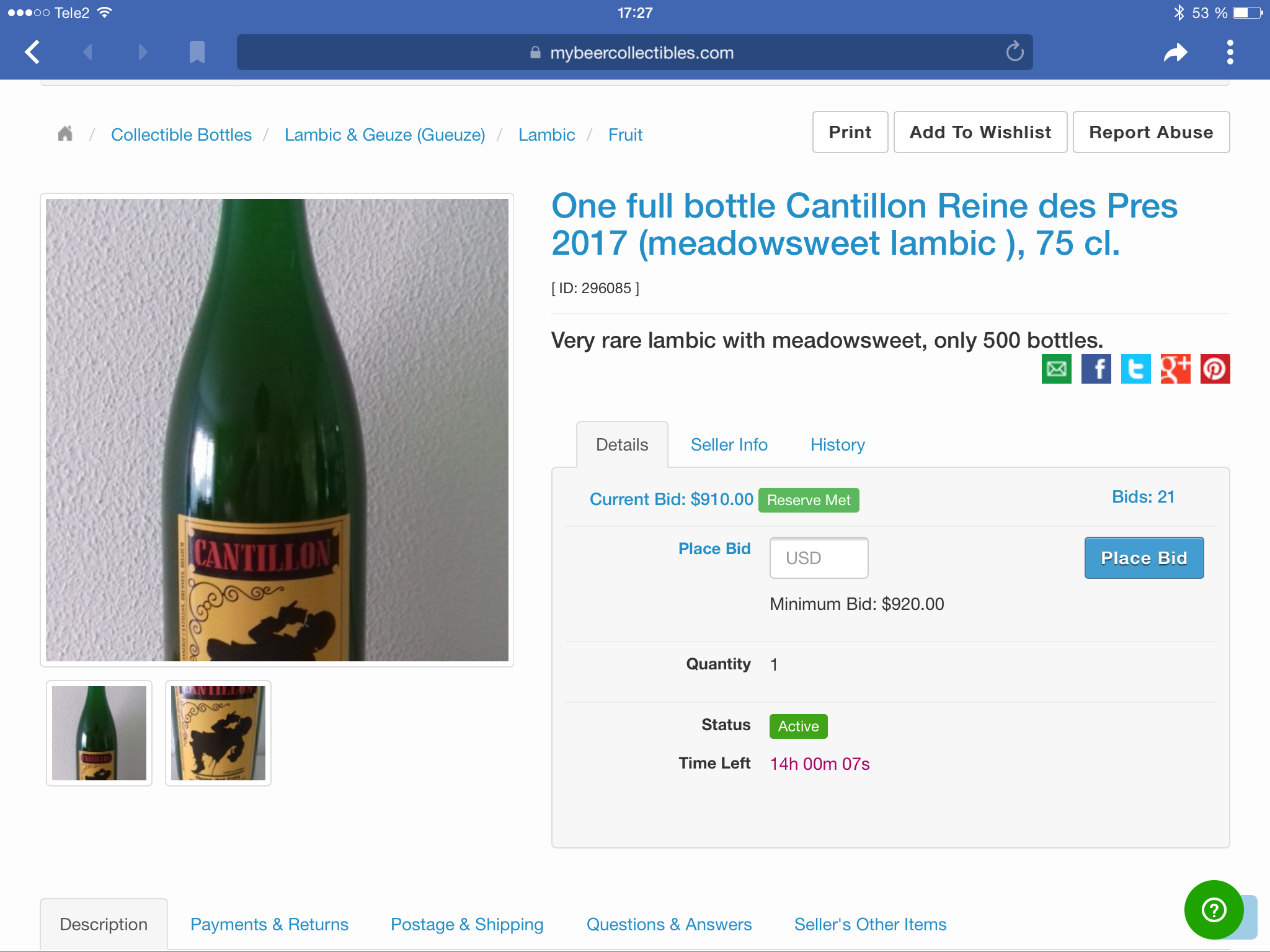
Task: Go to the home breadcrumb icon
Action: pyautogui.click(x=65, y=134)
